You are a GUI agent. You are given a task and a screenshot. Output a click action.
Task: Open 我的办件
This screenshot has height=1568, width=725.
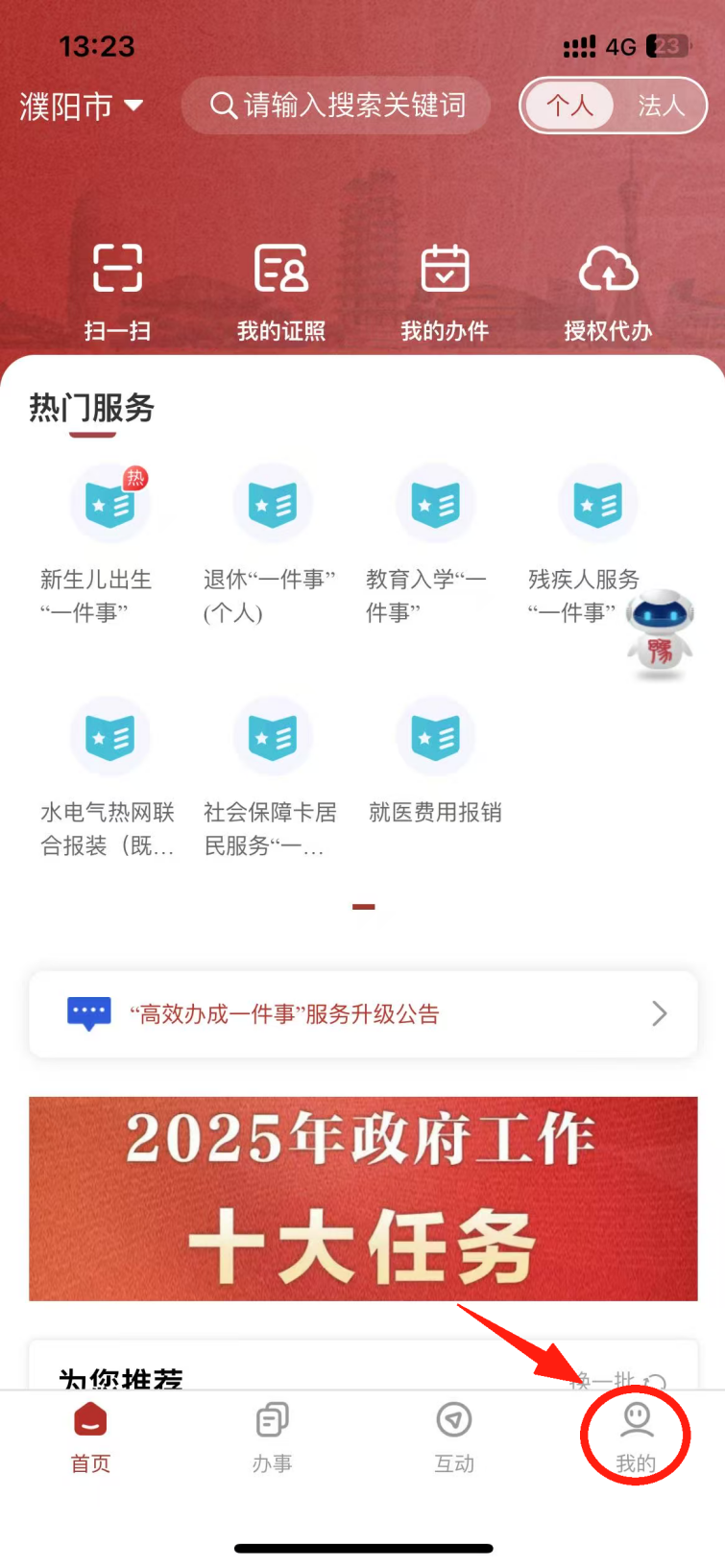[445, 290]
